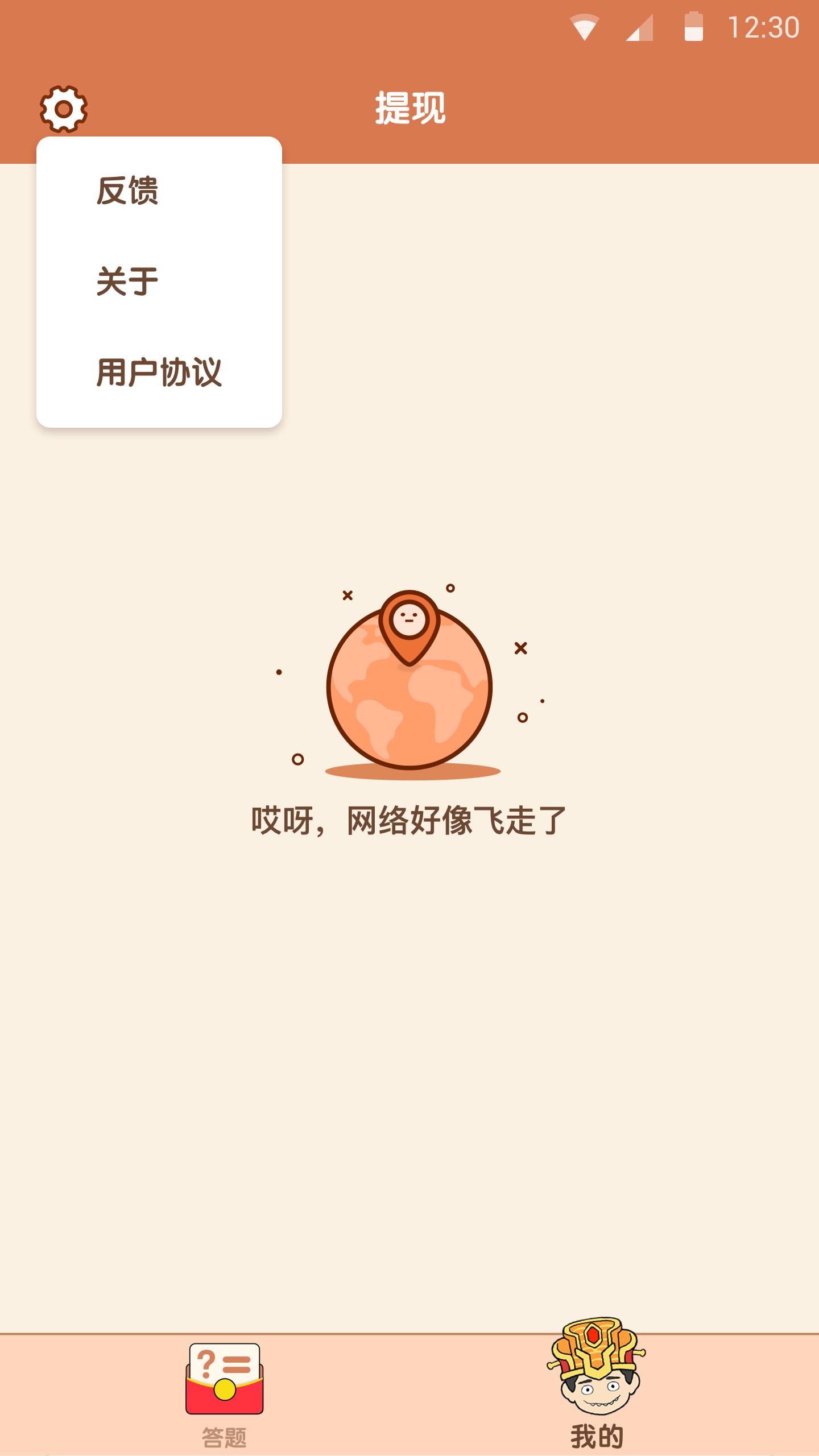Screen dimensions: 819x1456
Task: Open the settings gear icon
Action: (63, 108)
